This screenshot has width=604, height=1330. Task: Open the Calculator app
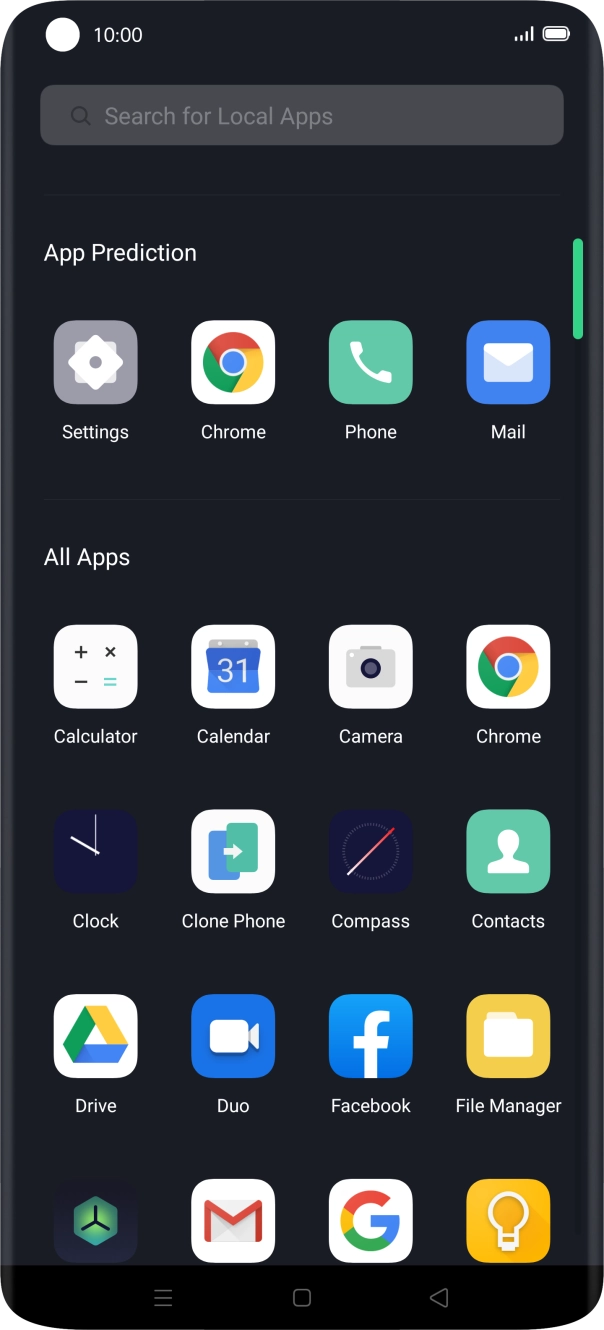(95, 667)
